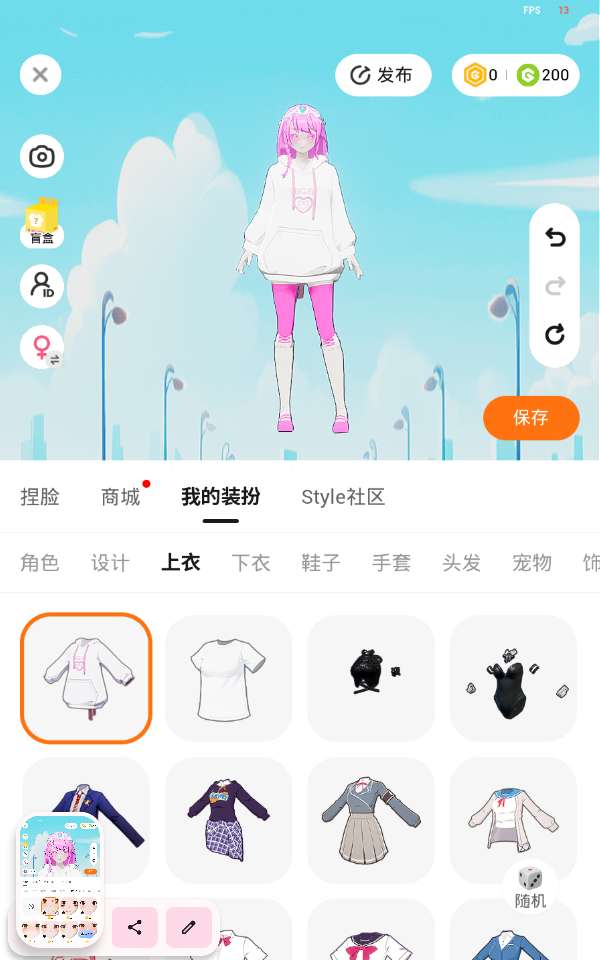Close the avatar editor
The height and width of the screenshot is (960, 600).
(x=40, y=74)
